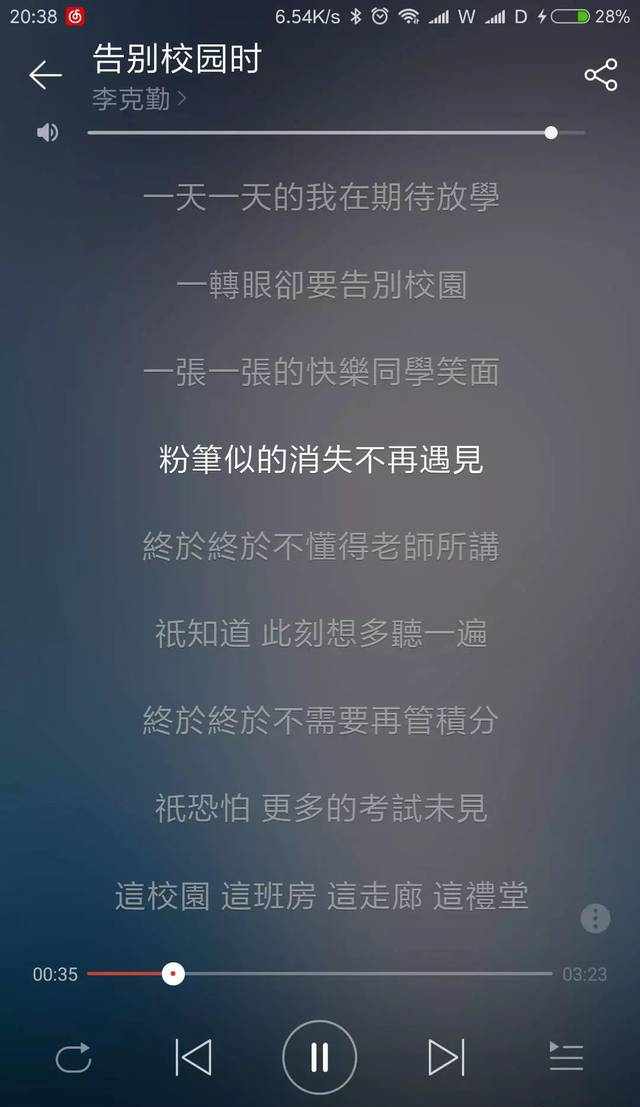Skip to the next track
This screenshot has width=640, height=1107.
446,1057
